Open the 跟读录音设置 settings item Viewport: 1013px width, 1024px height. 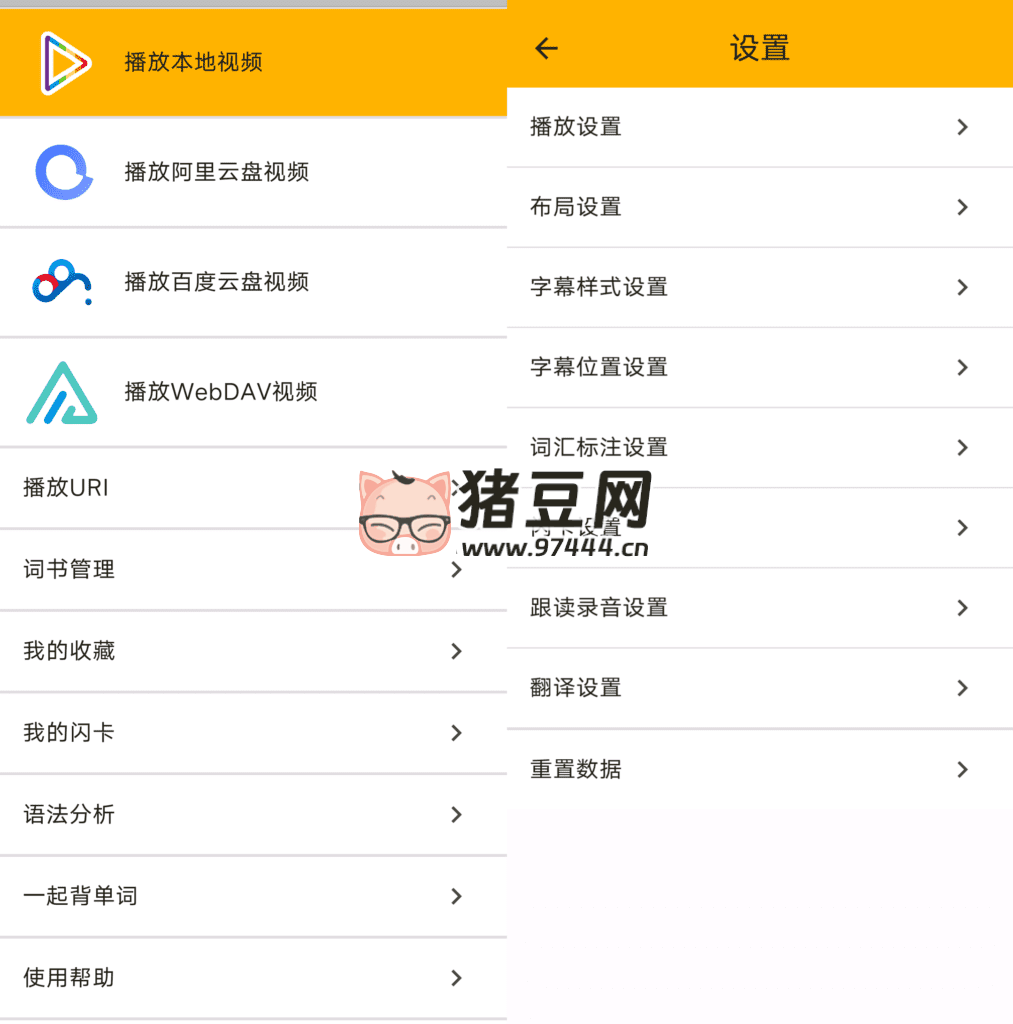click(760, 608)
